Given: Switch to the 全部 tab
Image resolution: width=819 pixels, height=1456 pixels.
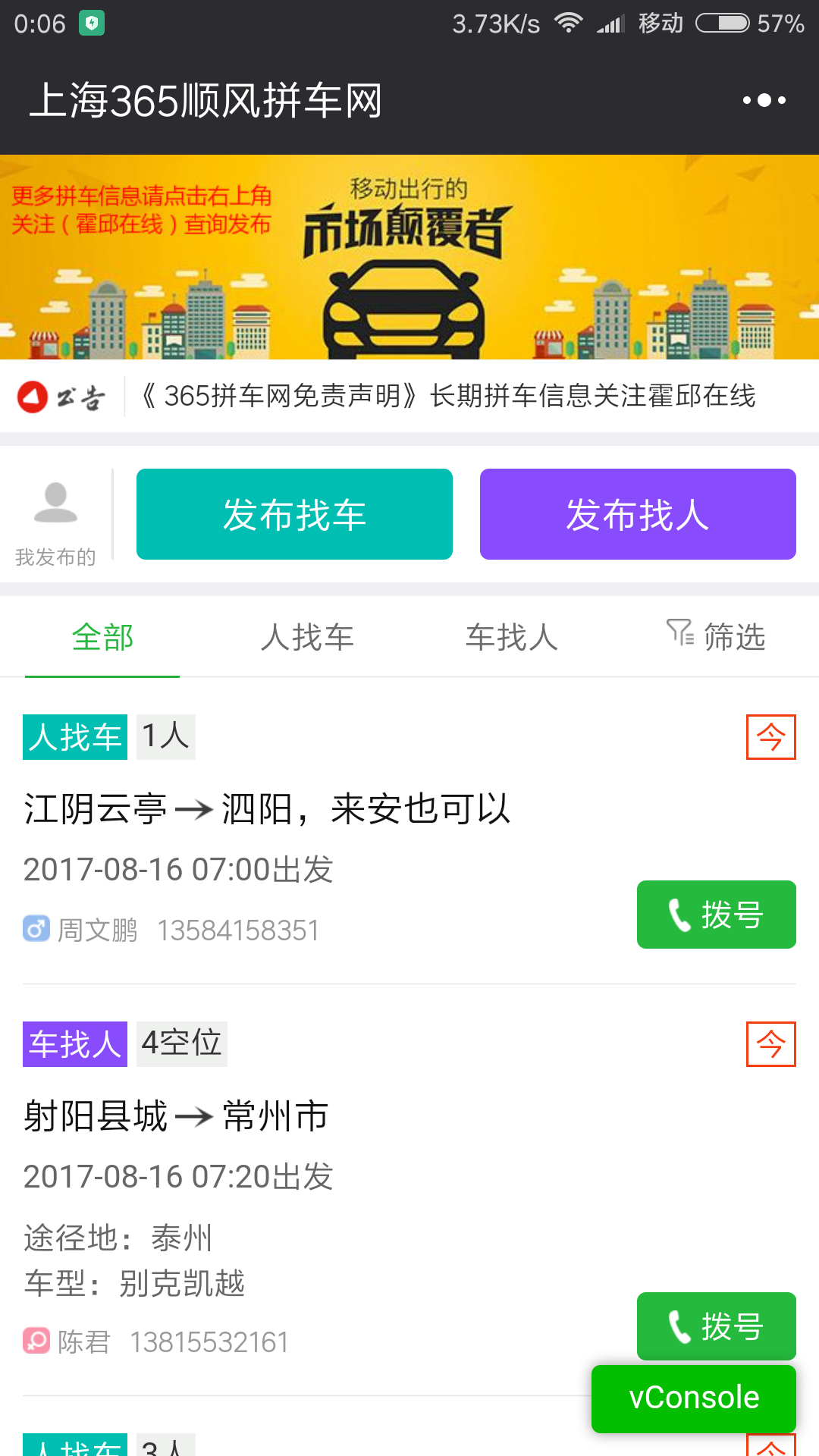Looking at the screenshot, I should coord(102,637).
